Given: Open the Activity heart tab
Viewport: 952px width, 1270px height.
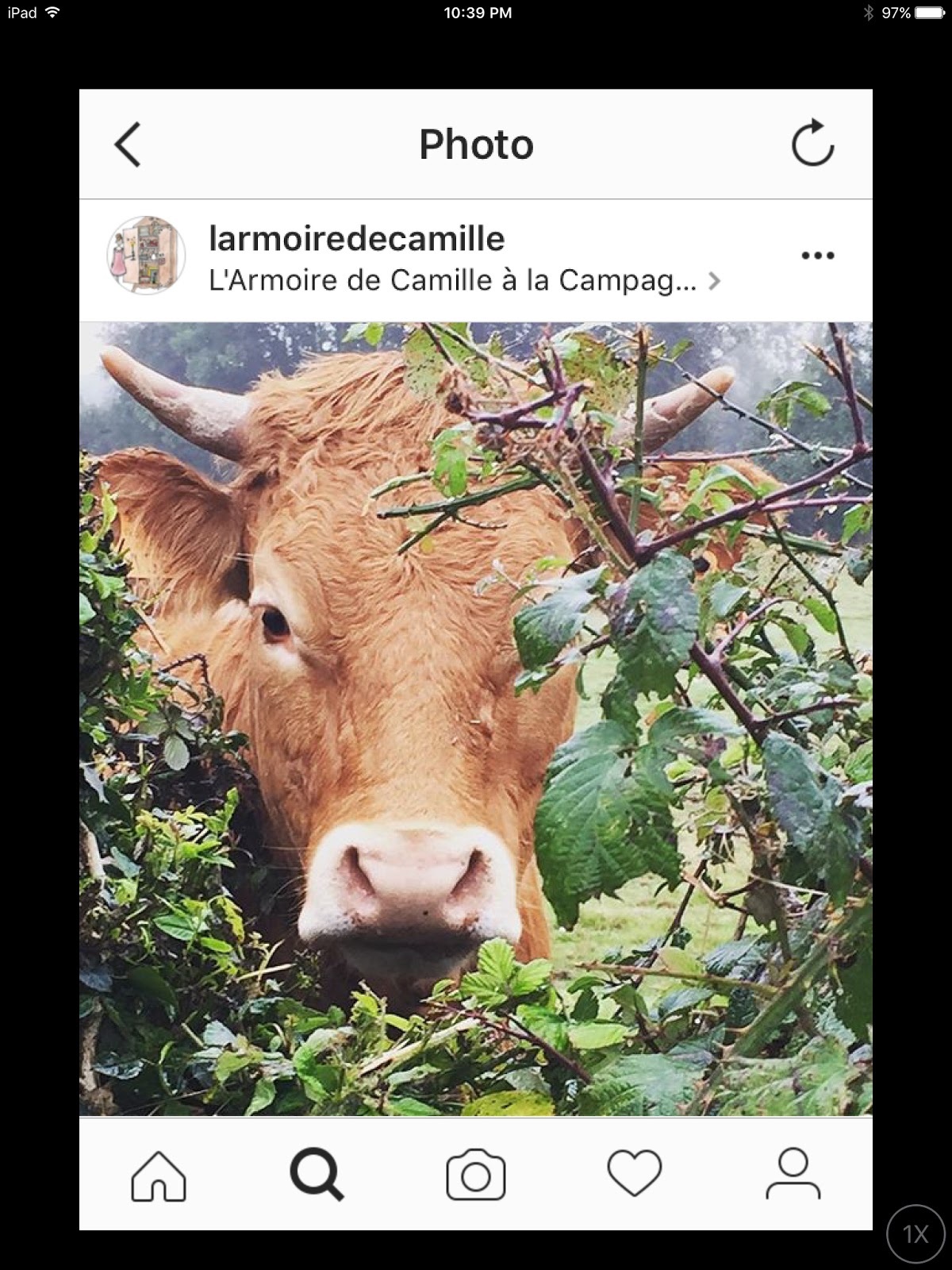Looking at the screenshot, I should point(635,1173).
